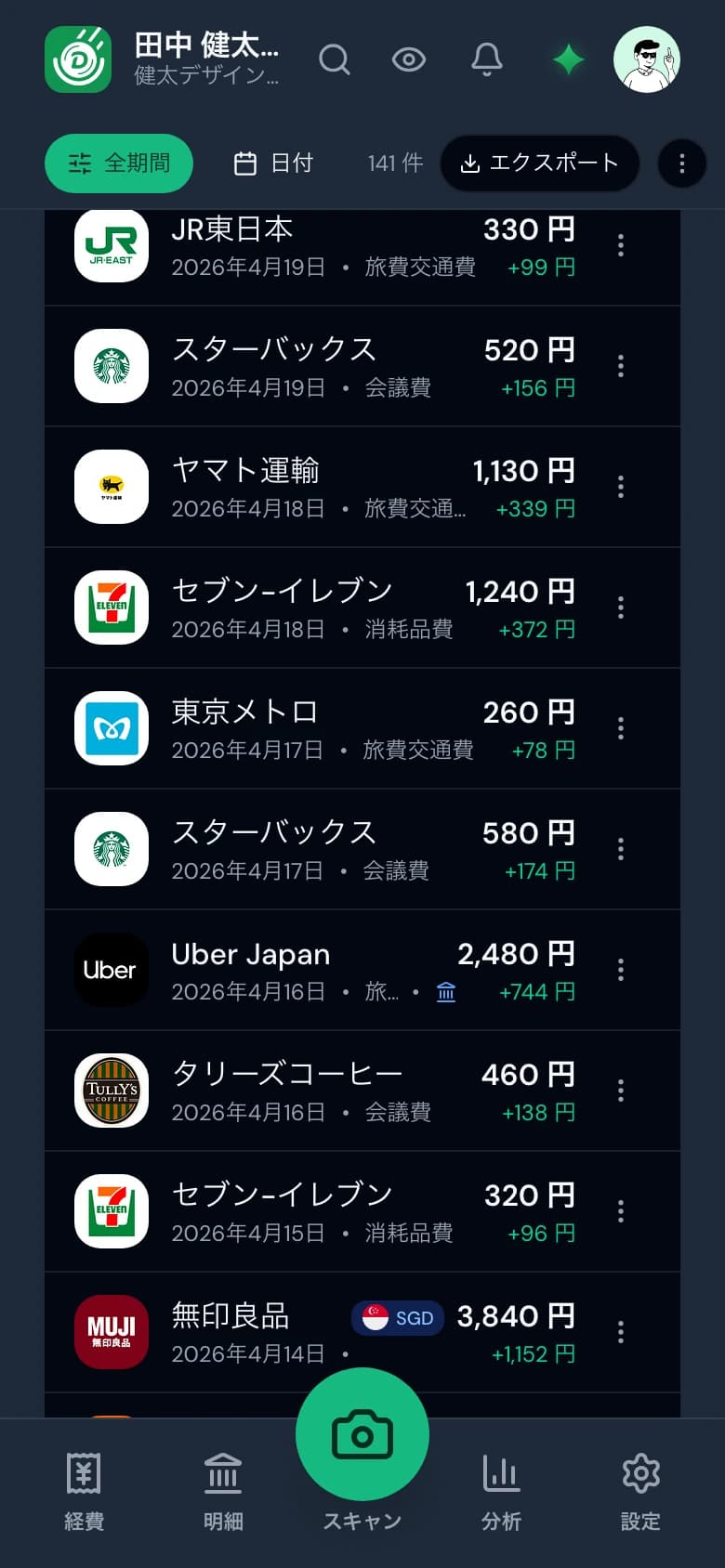725x1568 pixels.
Task: Open the 日付 sort option
Action: (x=272, y=163)
